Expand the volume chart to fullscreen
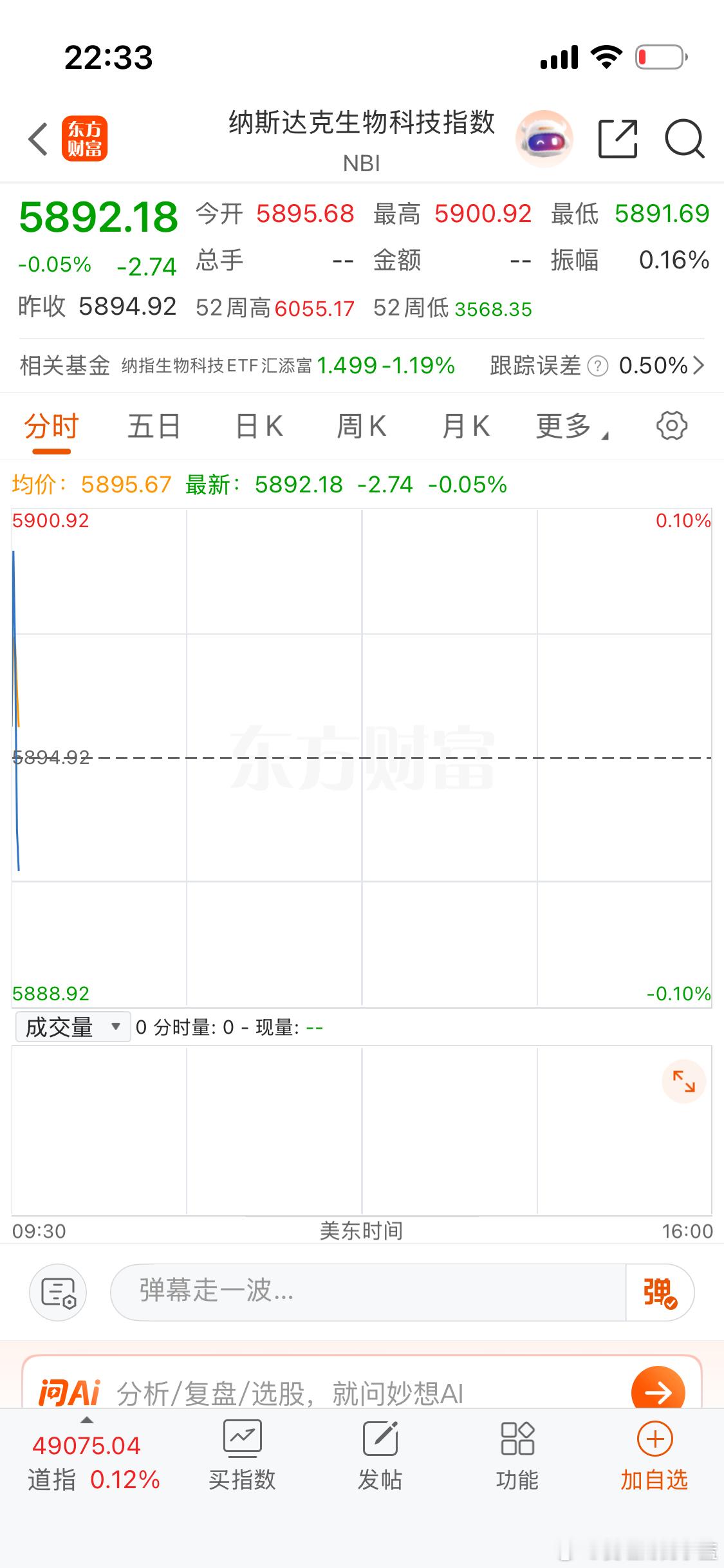The width and height of the screenshot is (724, 1568). coord(684,1081)
